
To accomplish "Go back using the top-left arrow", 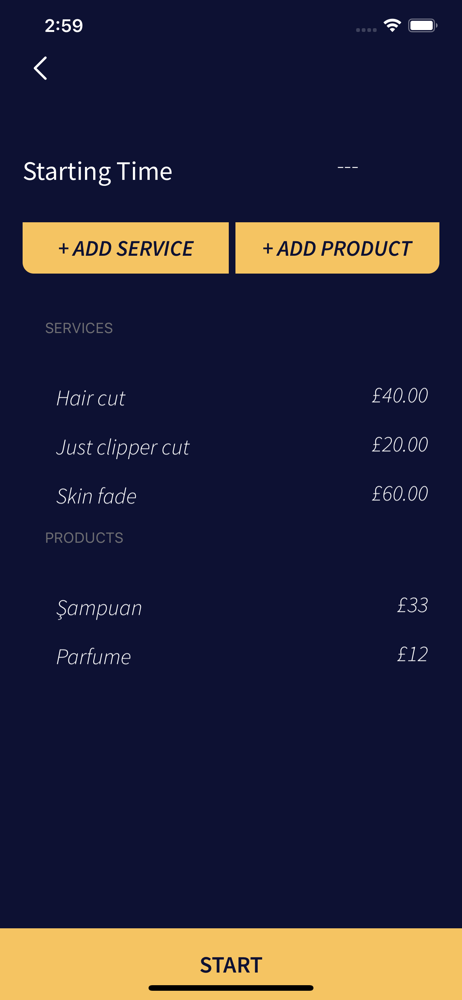I will click(x=40, y=68).
